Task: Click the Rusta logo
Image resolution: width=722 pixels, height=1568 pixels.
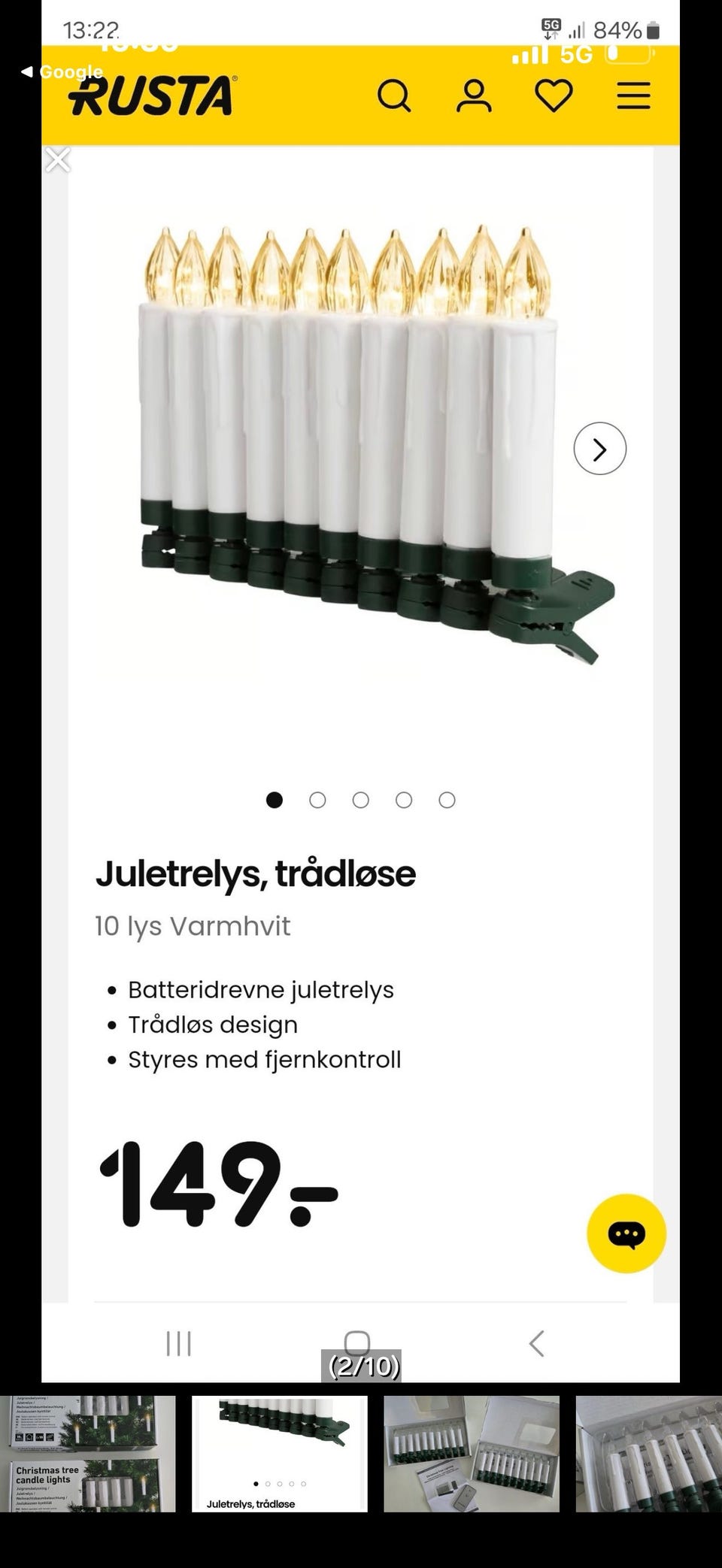Action: point(149,95)
